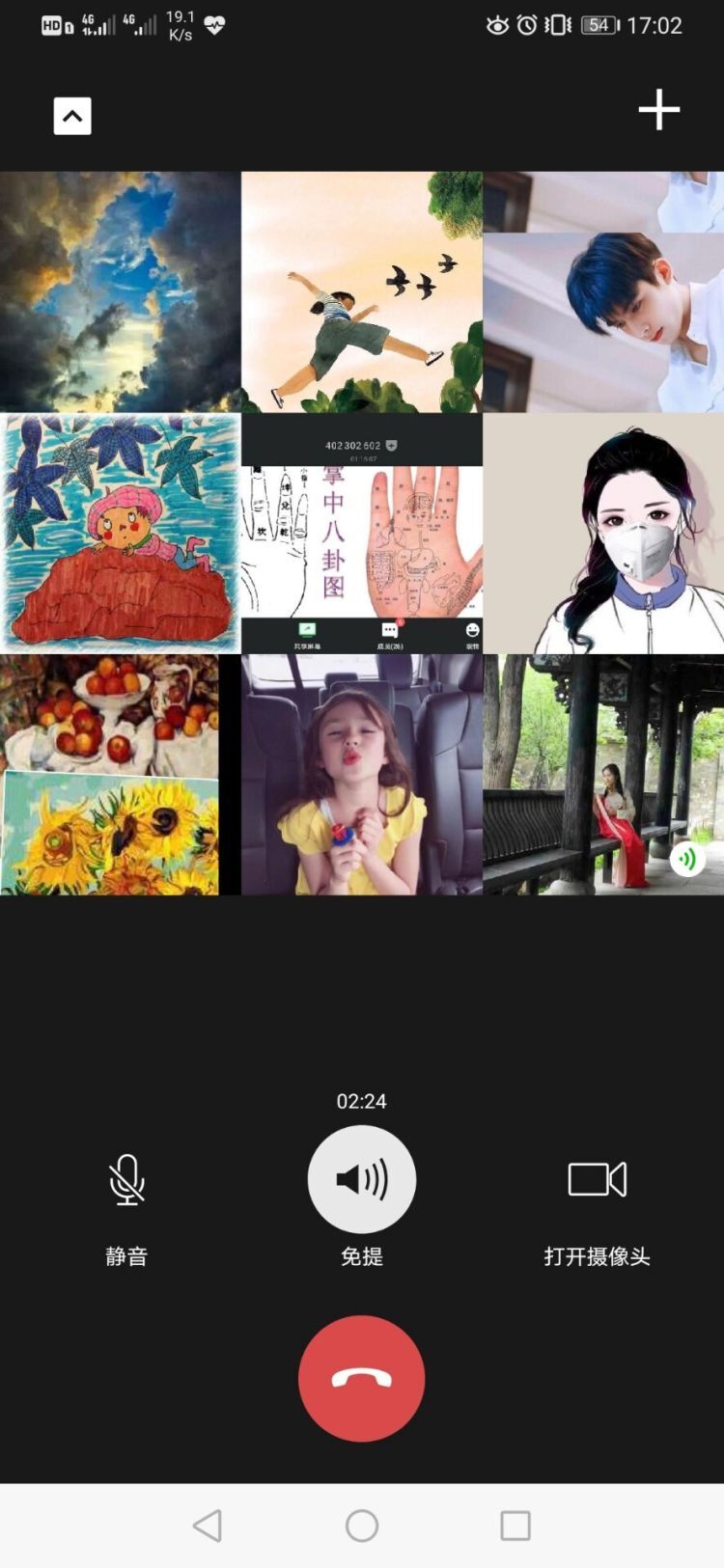The width and height of the screenshot is (724, 1568).
Task: Select the participant tile with 掌中八卦图 hand chart
Action: point(362,534)
